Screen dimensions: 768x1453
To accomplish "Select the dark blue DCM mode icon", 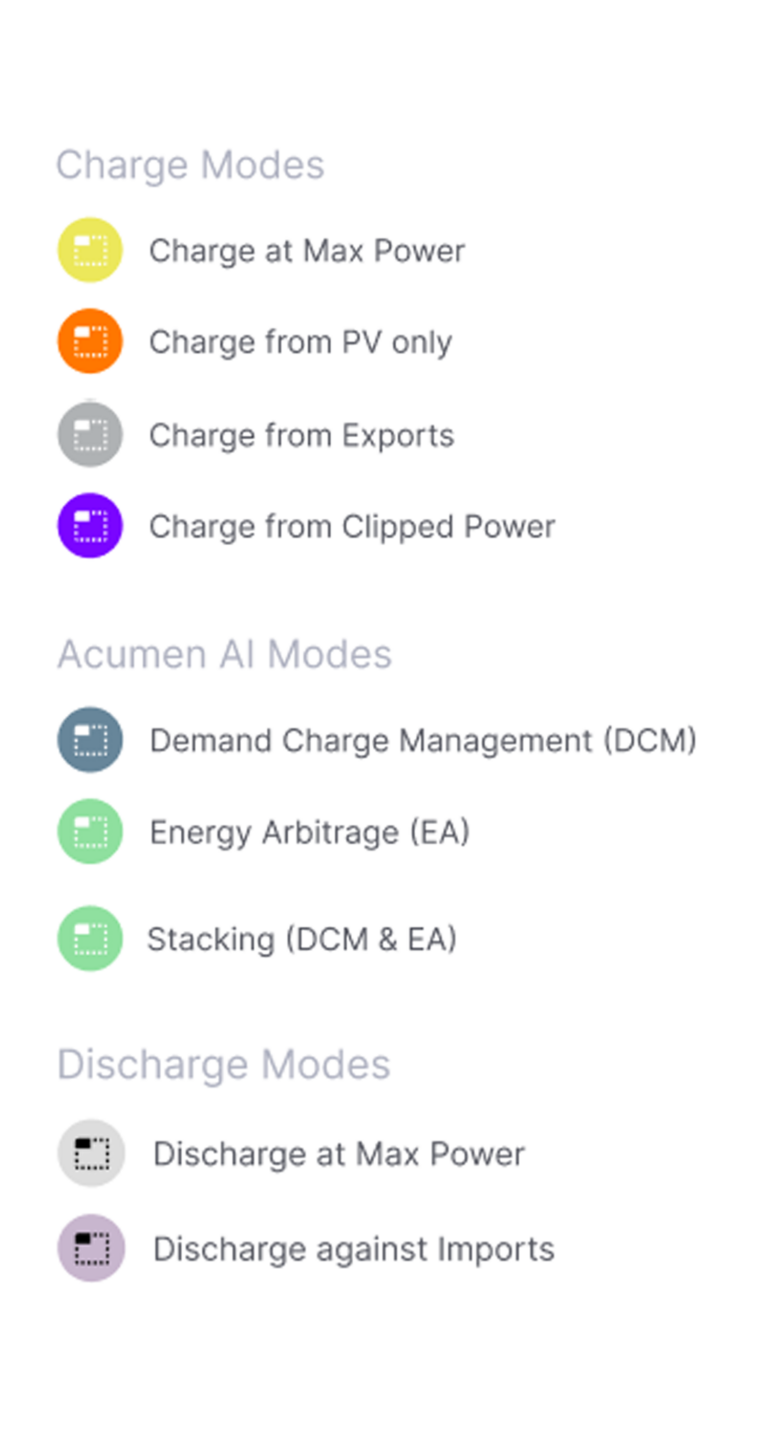I will (x=89, y=740).
